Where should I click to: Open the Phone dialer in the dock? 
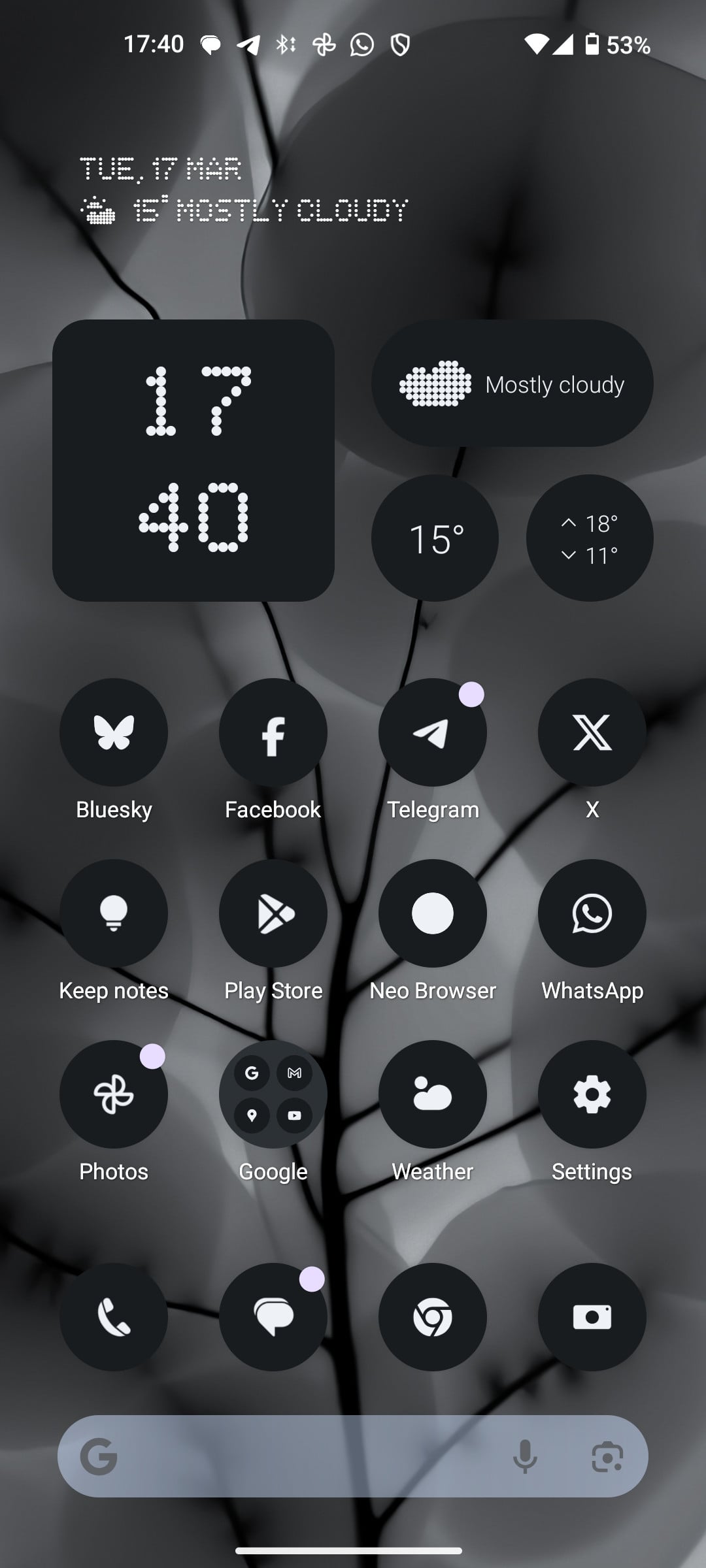114,1317
